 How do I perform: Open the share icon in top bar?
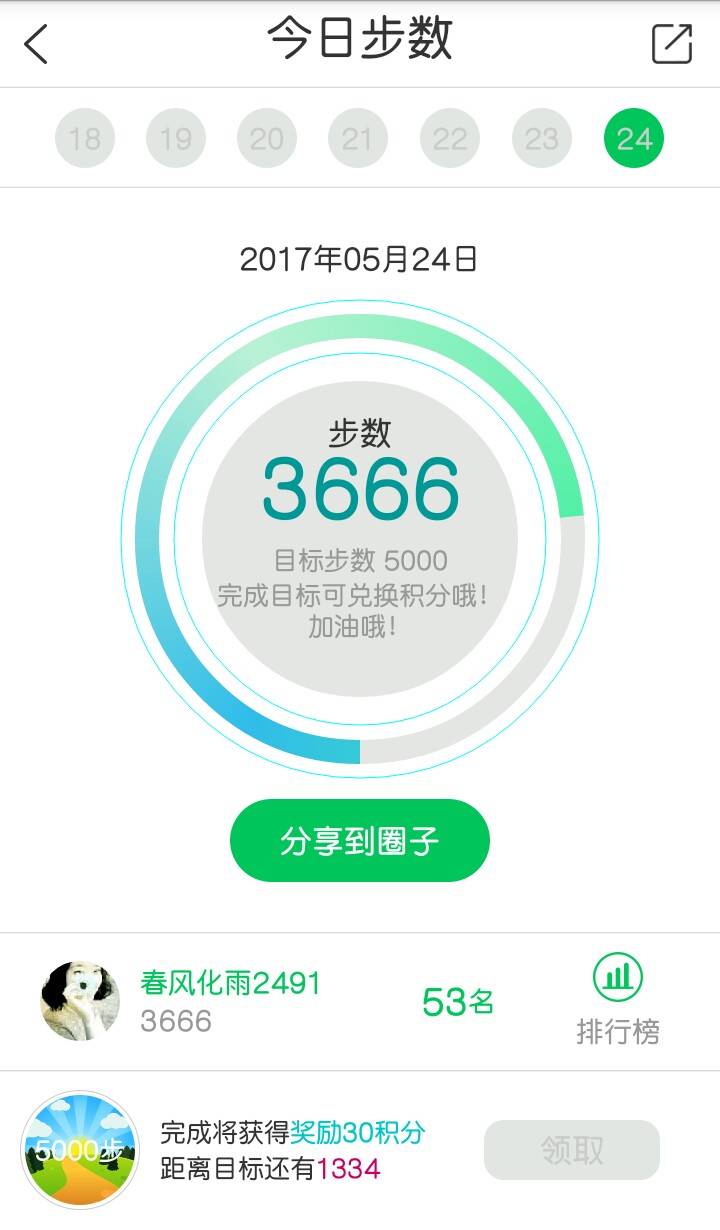(671, 44)
